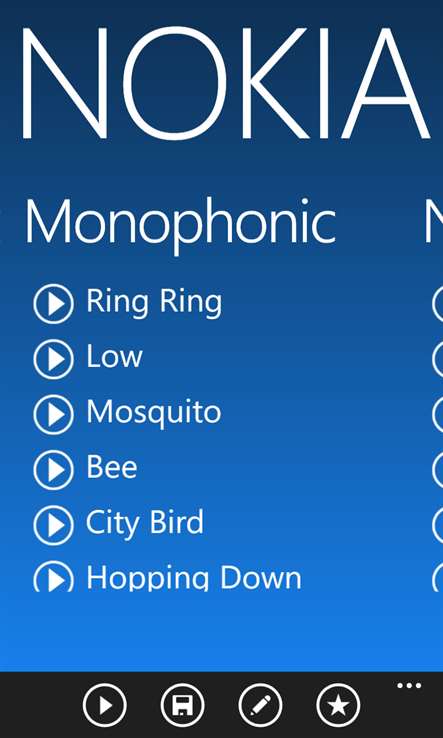Tap the play button in the bottom bar

click(x=105, y=706)
